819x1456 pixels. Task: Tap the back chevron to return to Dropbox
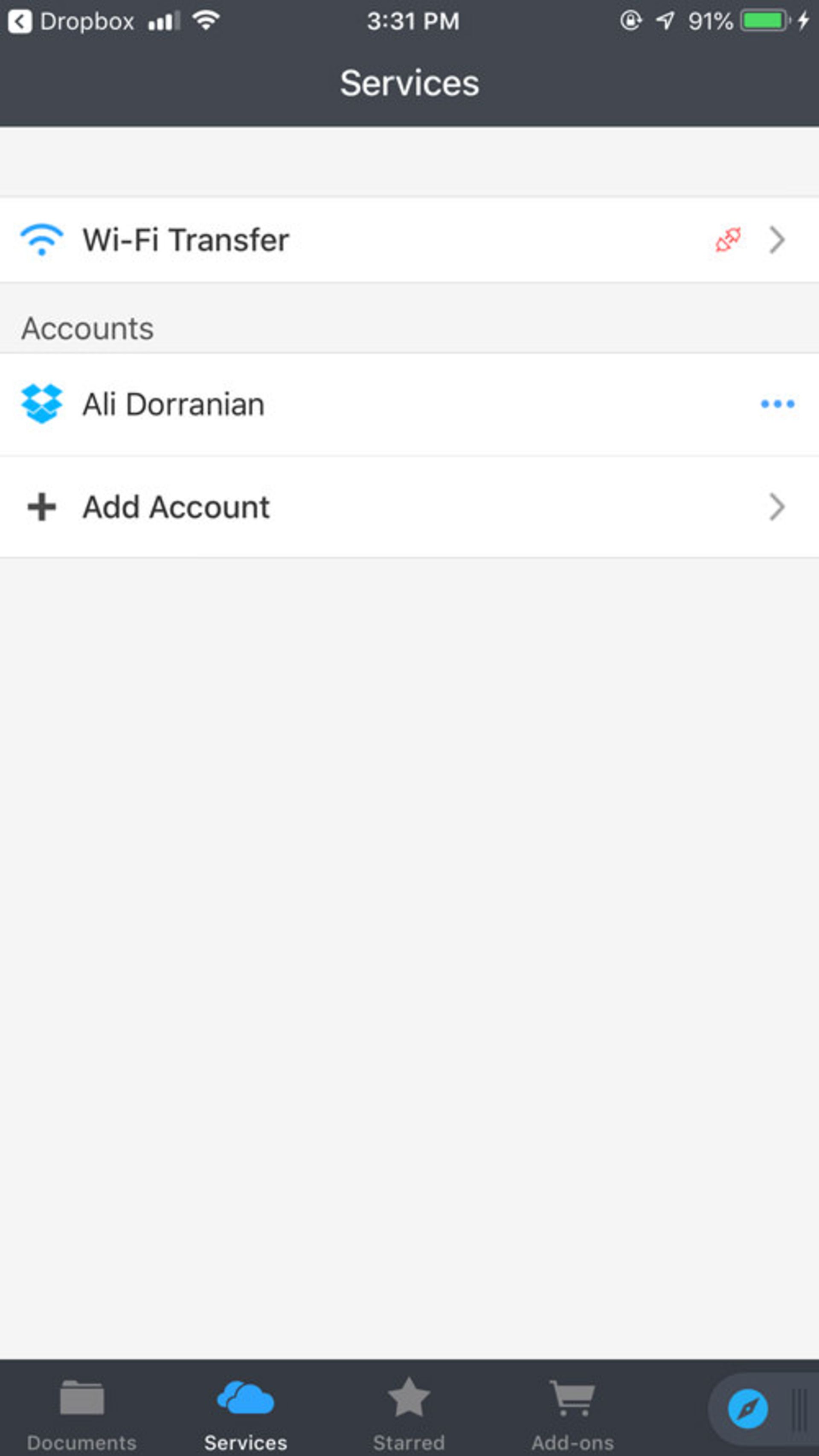[x=20, y=21]
